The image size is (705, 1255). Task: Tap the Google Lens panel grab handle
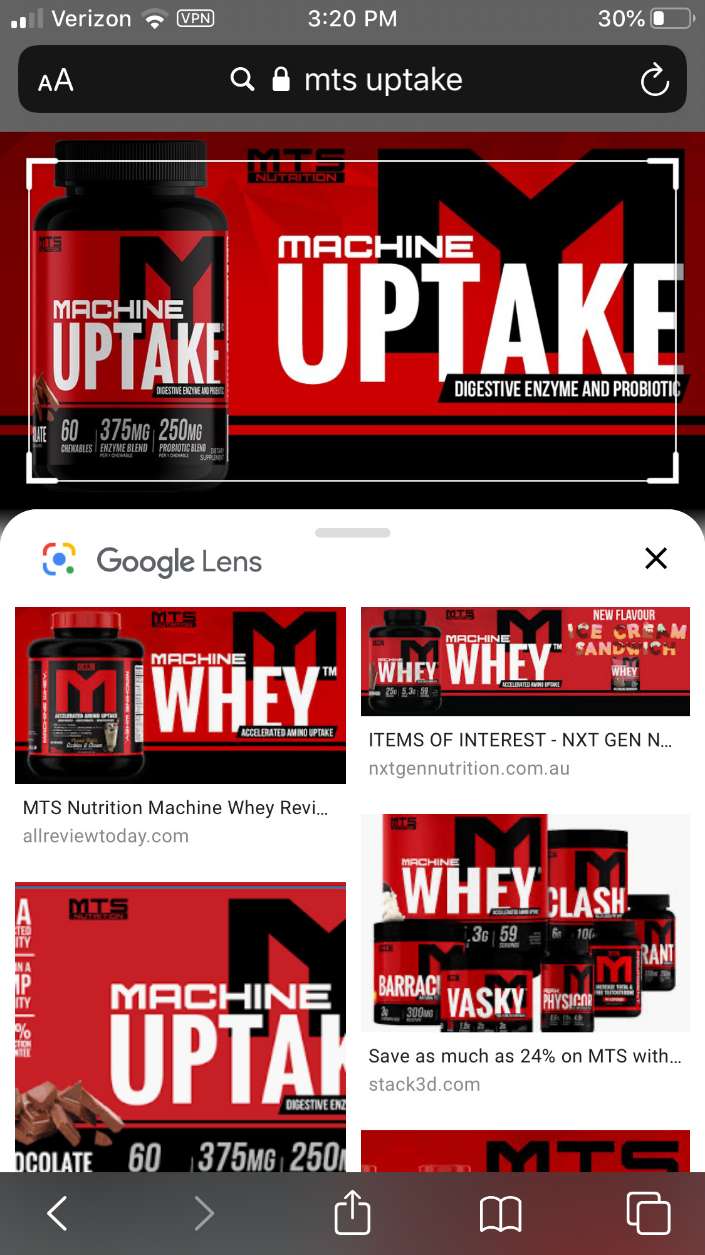click(x=352, y=533)
